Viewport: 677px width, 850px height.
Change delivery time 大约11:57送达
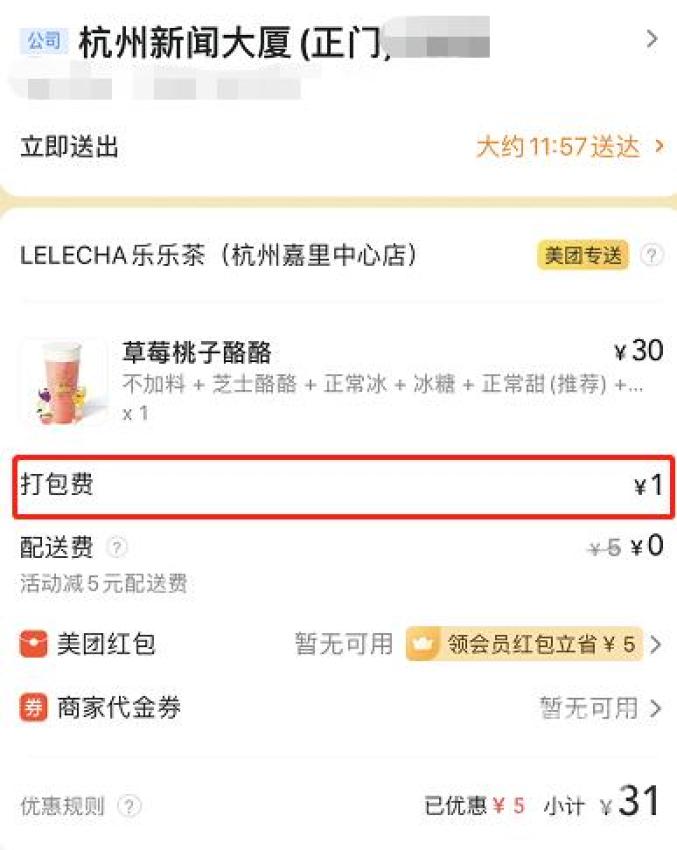[x=569, y=146]
